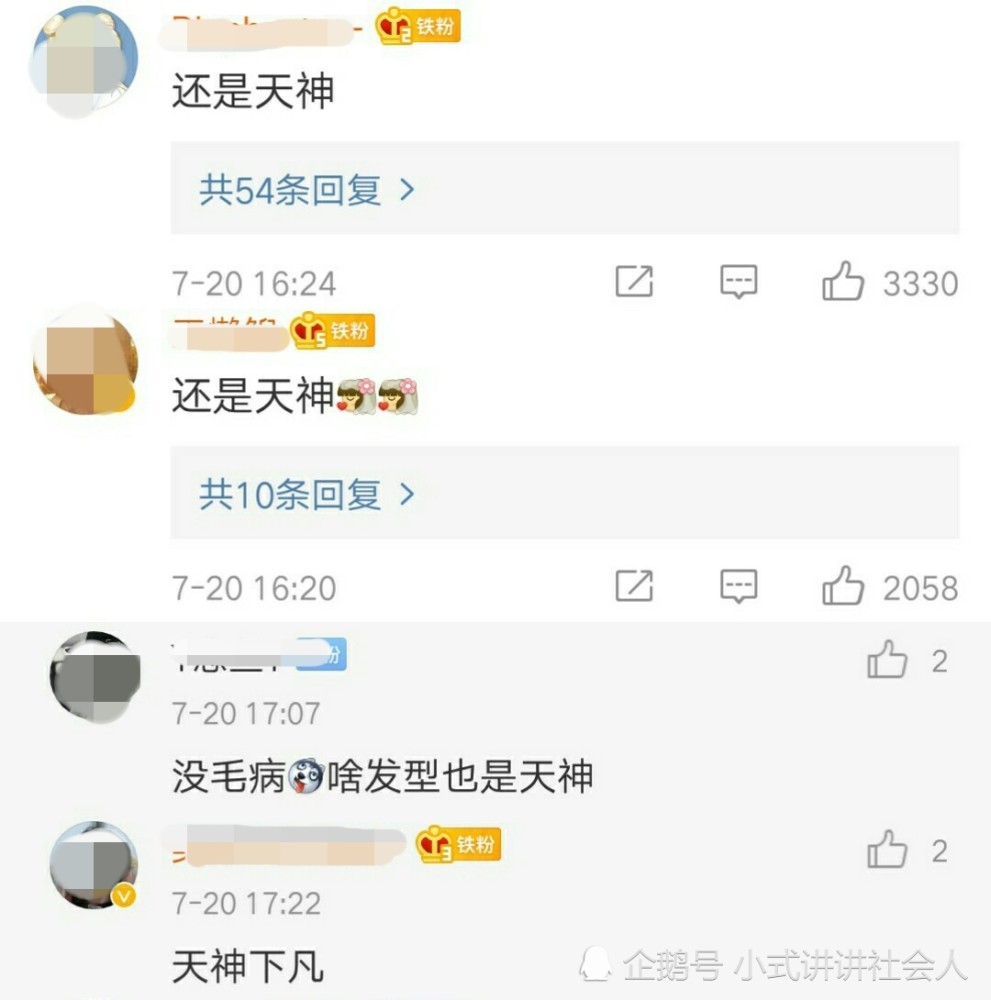
Task: Open the comment bubble icon beside 3330 likes
Action: 738,282
